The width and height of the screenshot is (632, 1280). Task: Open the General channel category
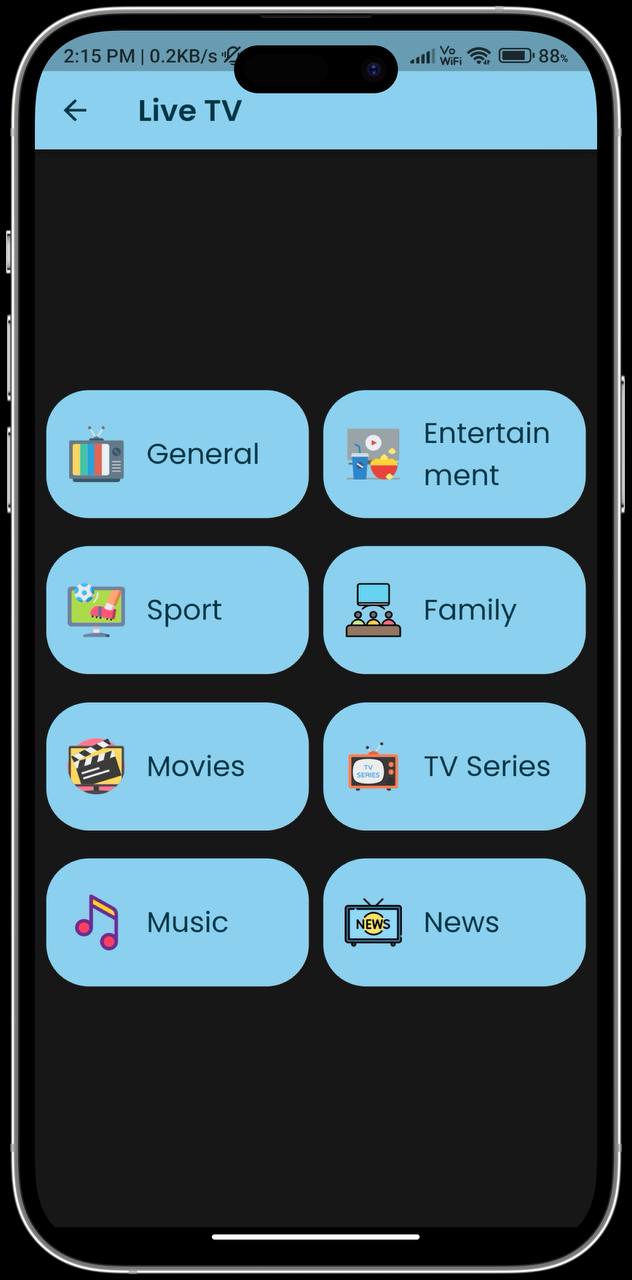tap(177, 454)
